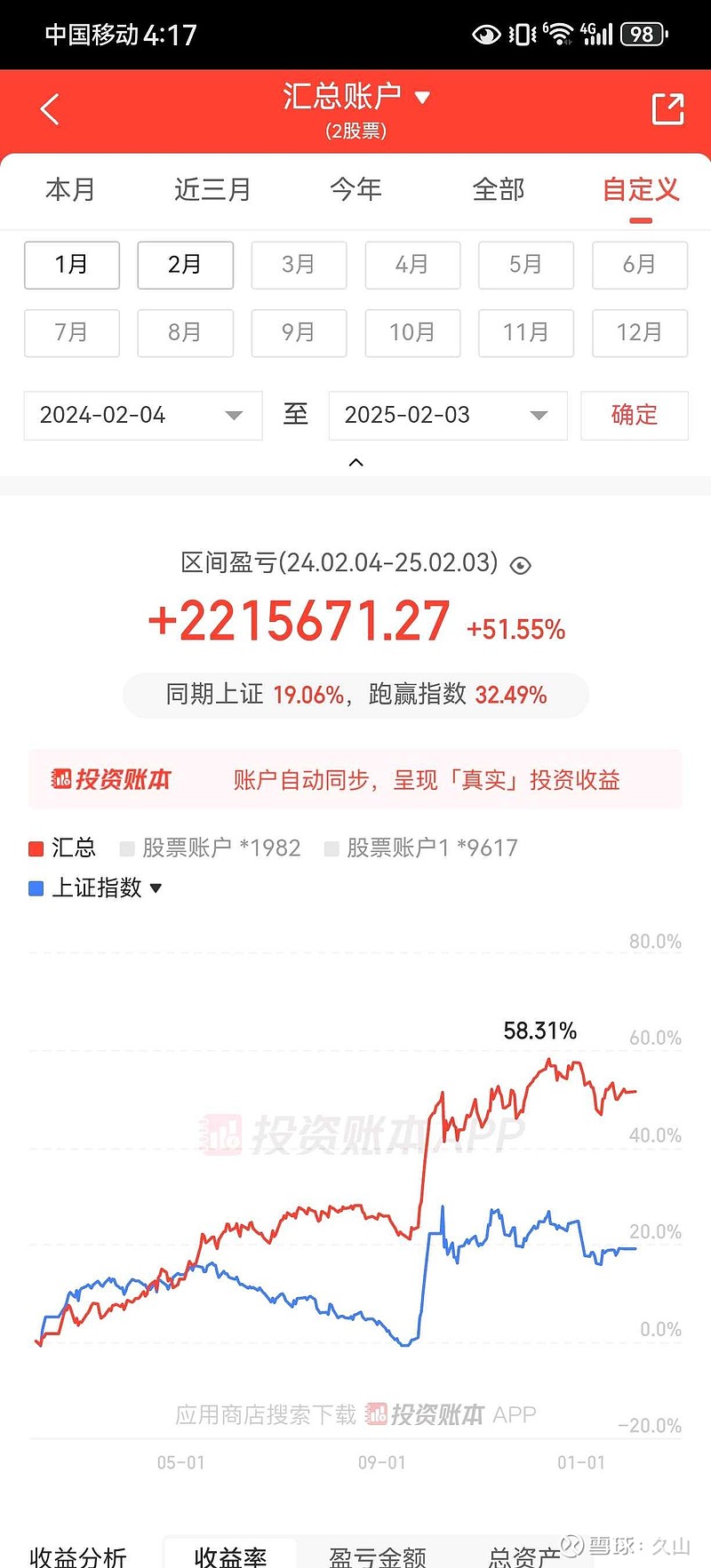Tap the back arrow to return
The image size is (711, 1568).
tap(49, 108)
